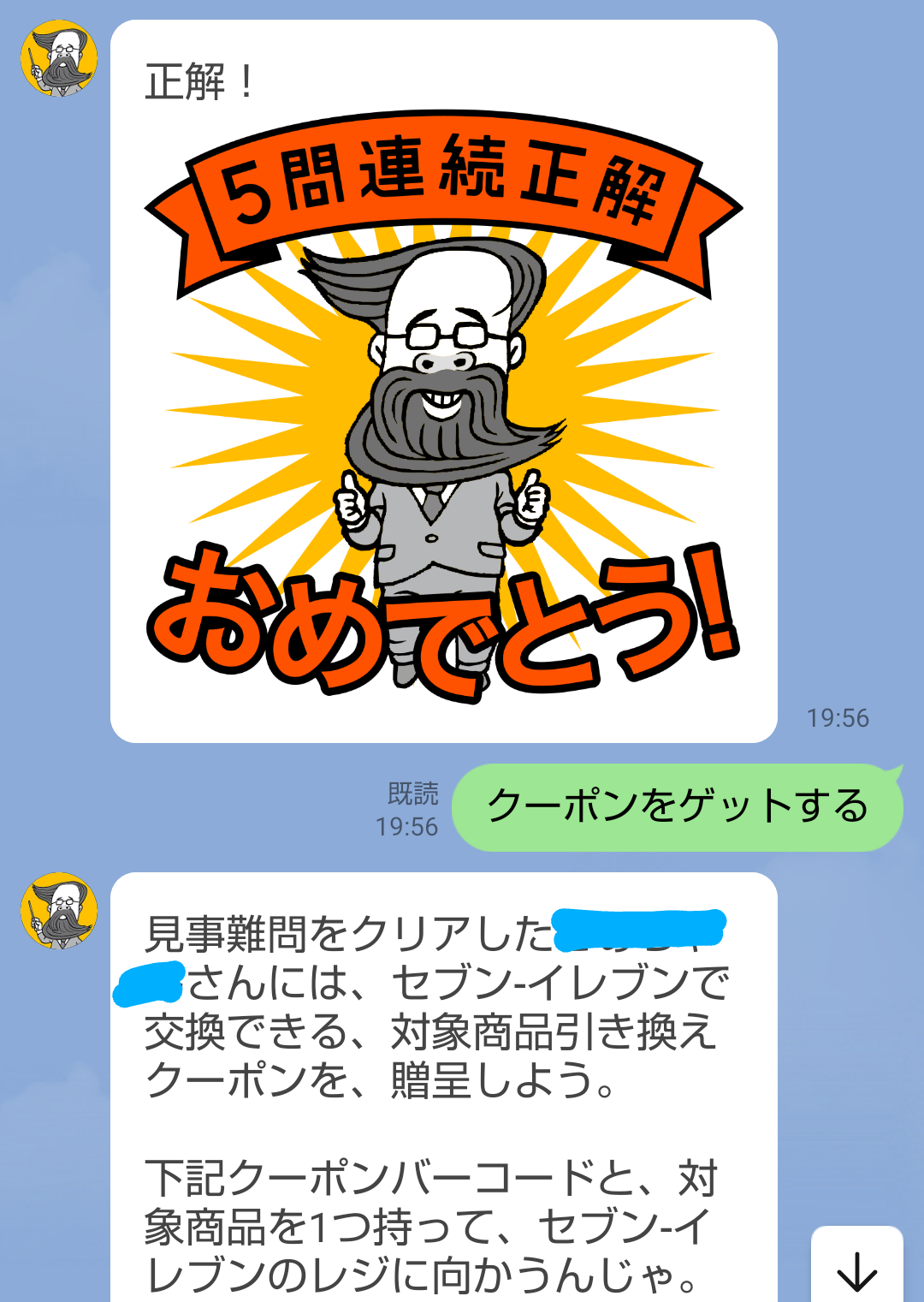
Task: Jump to the latest message with the down arrow
Action: pyautogui.click(x=856, y=1269)
